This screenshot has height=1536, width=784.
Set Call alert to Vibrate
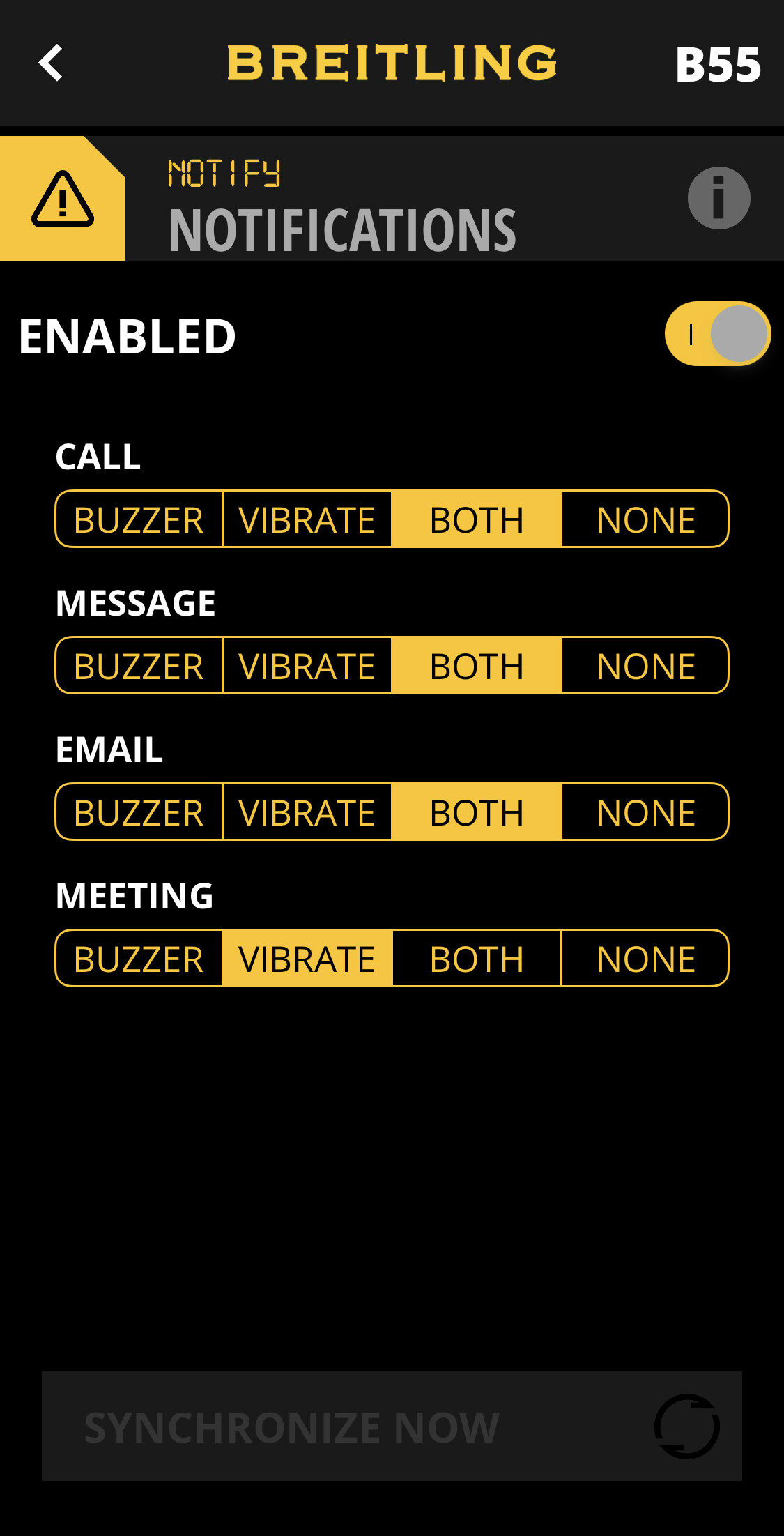point(307,519)
